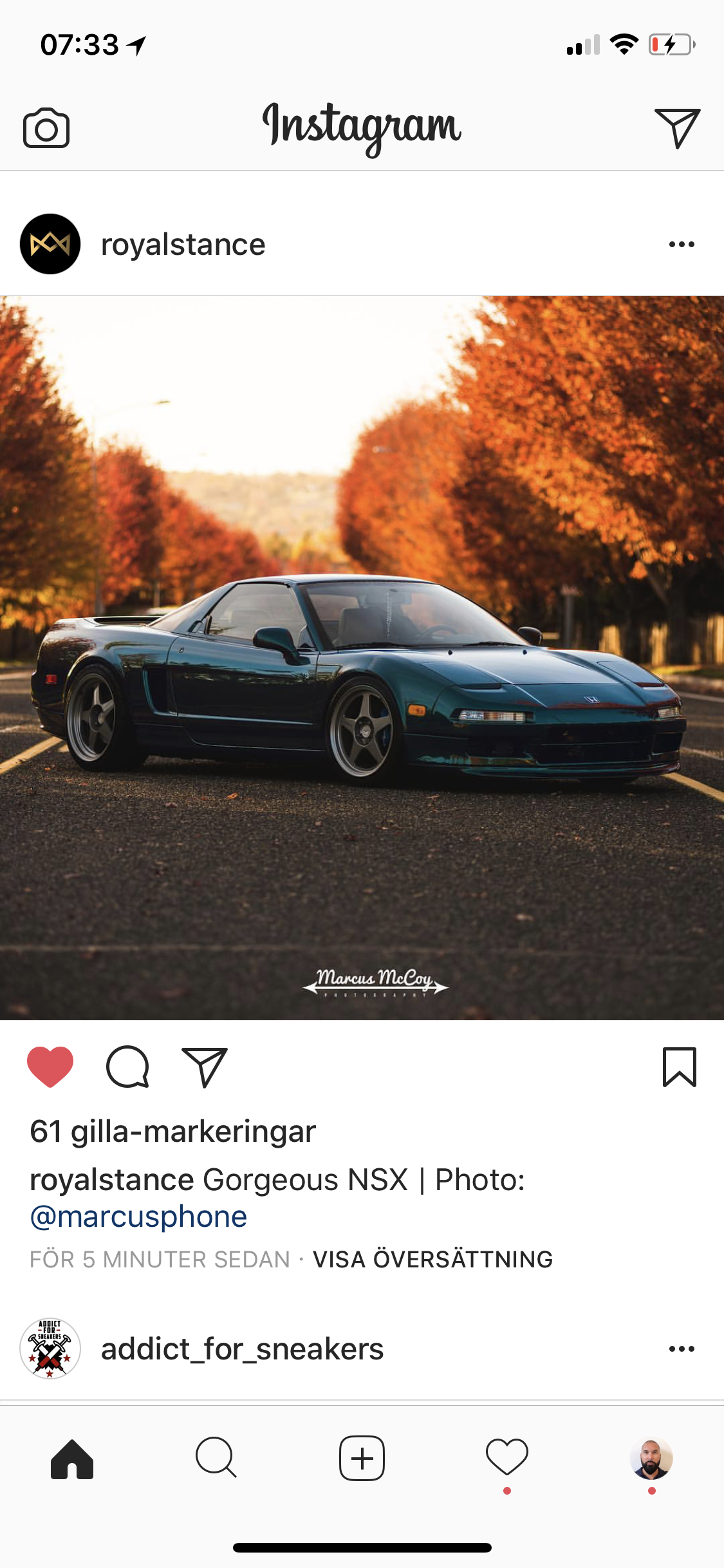This screenshot has height=1568, width=724.
Task: Unlike the royalstance NSX post
Action: coord(50,1067)
